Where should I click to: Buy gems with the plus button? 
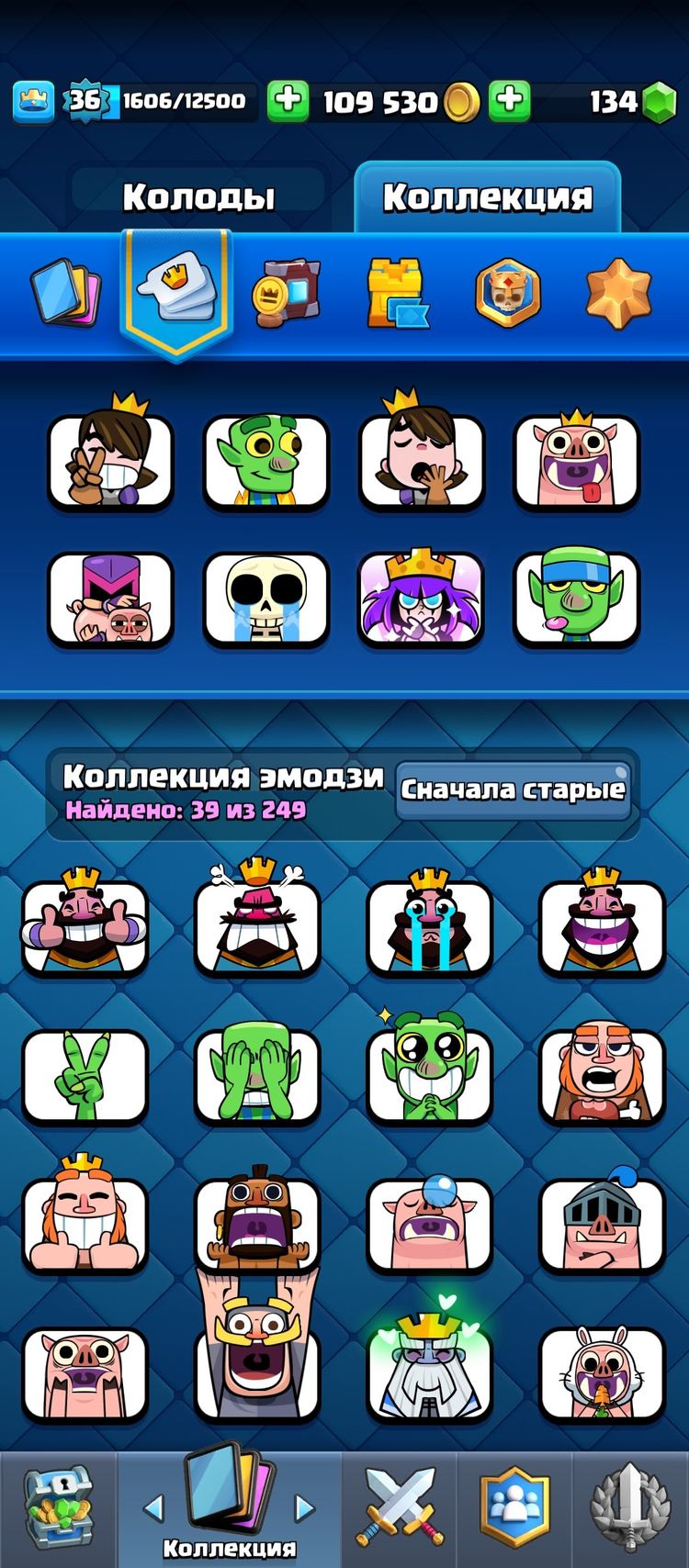[x=509, y=100]
